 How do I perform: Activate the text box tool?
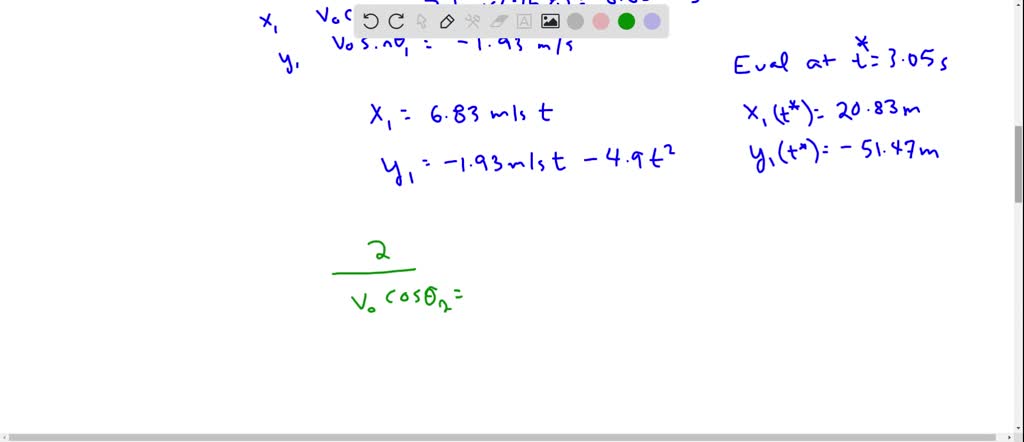[524, 21]
